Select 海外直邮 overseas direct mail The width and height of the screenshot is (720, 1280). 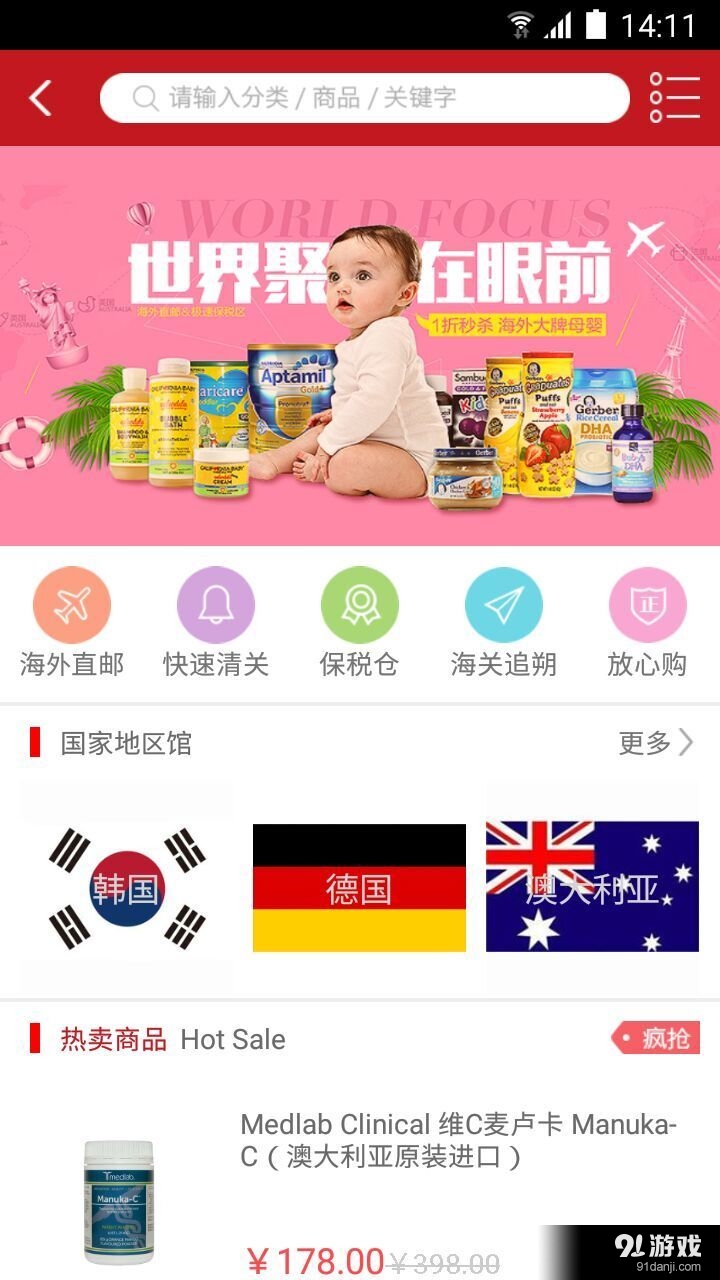pos(72,622)
